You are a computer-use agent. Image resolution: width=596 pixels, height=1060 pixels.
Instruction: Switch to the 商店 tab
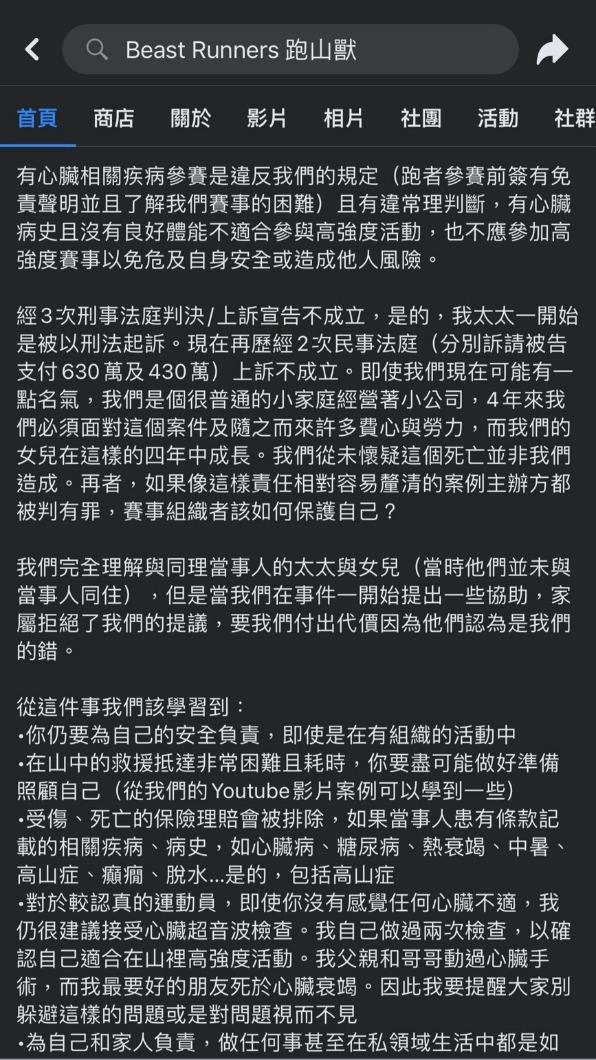pyautogui.click(x=114, y=118)
